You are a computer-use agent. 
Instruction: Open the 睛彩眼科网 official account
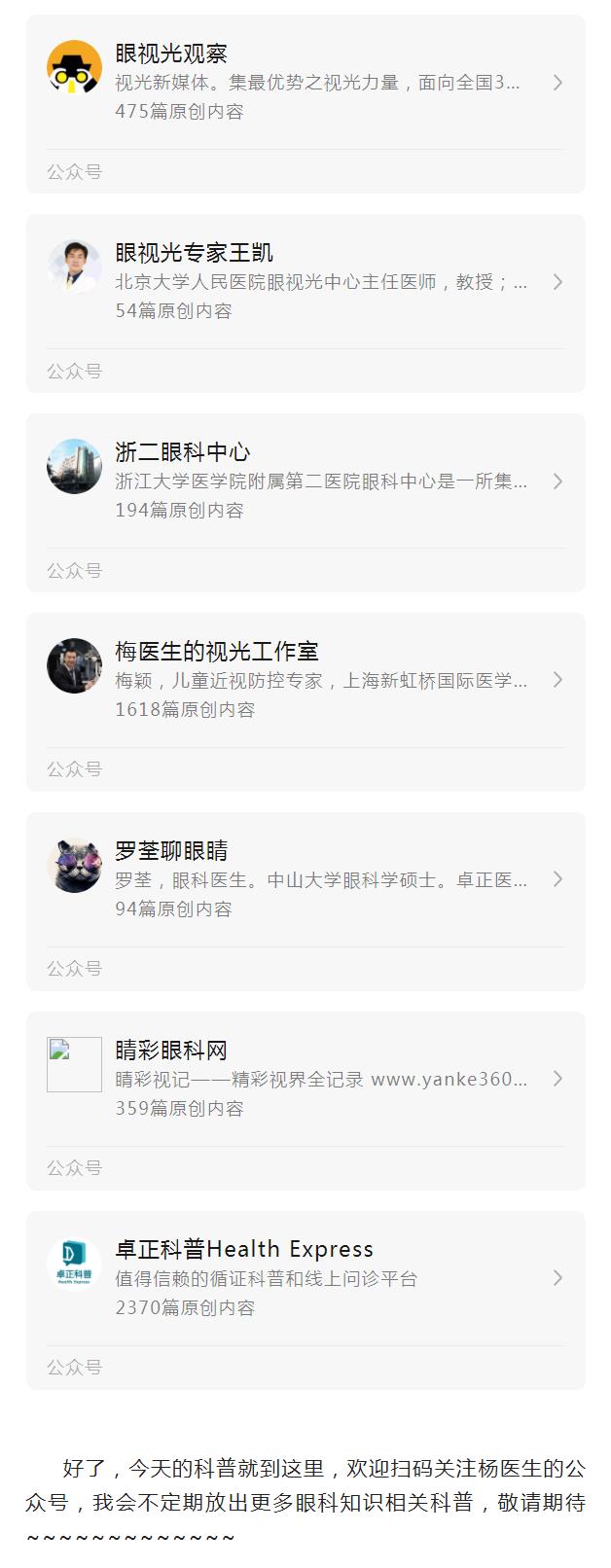pyautogui.click(x=305, y=1079)
